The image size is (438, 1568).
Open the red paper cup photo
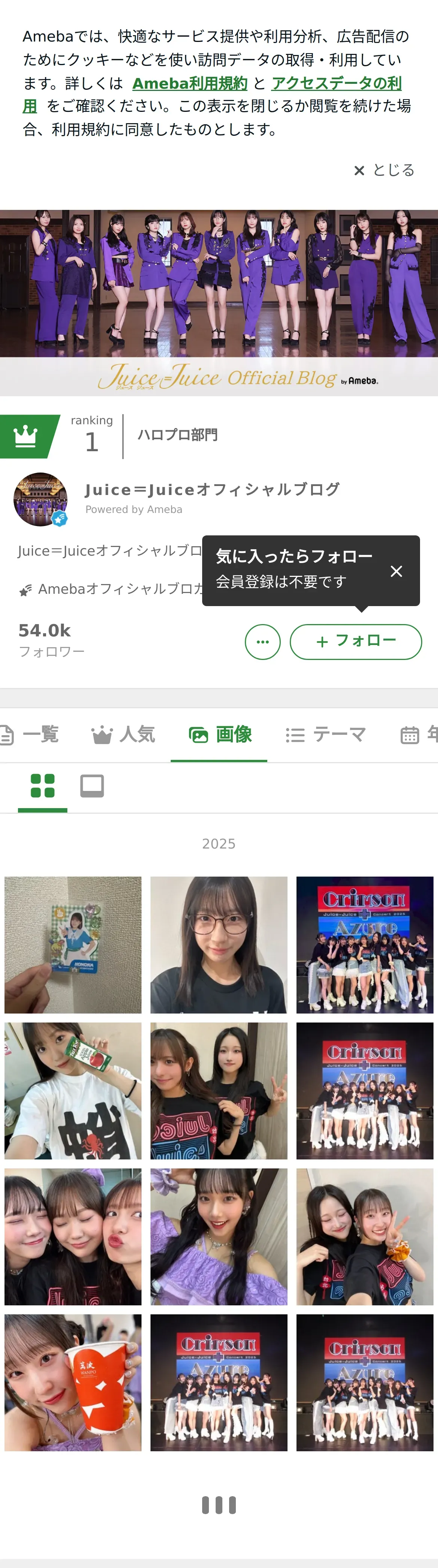click(x=73, y=1382)
